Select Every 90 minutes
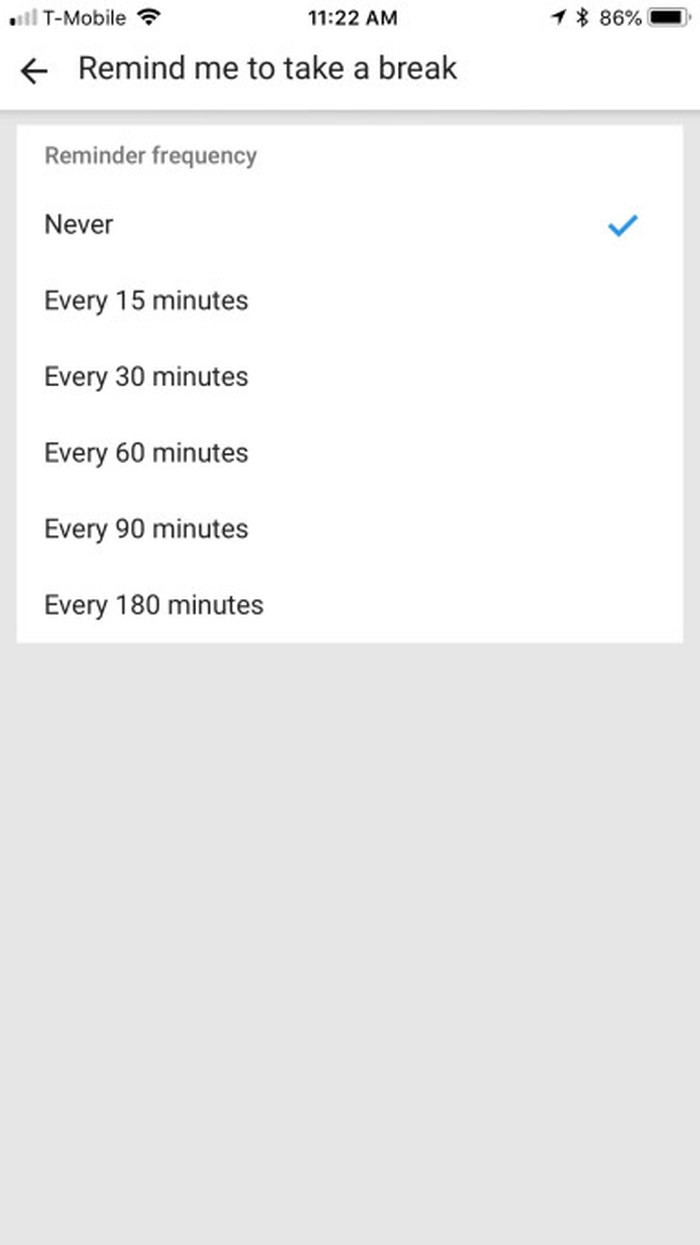Image resolution: width=700 pixels, height=1245 pixels. click(x=146, y=529)
